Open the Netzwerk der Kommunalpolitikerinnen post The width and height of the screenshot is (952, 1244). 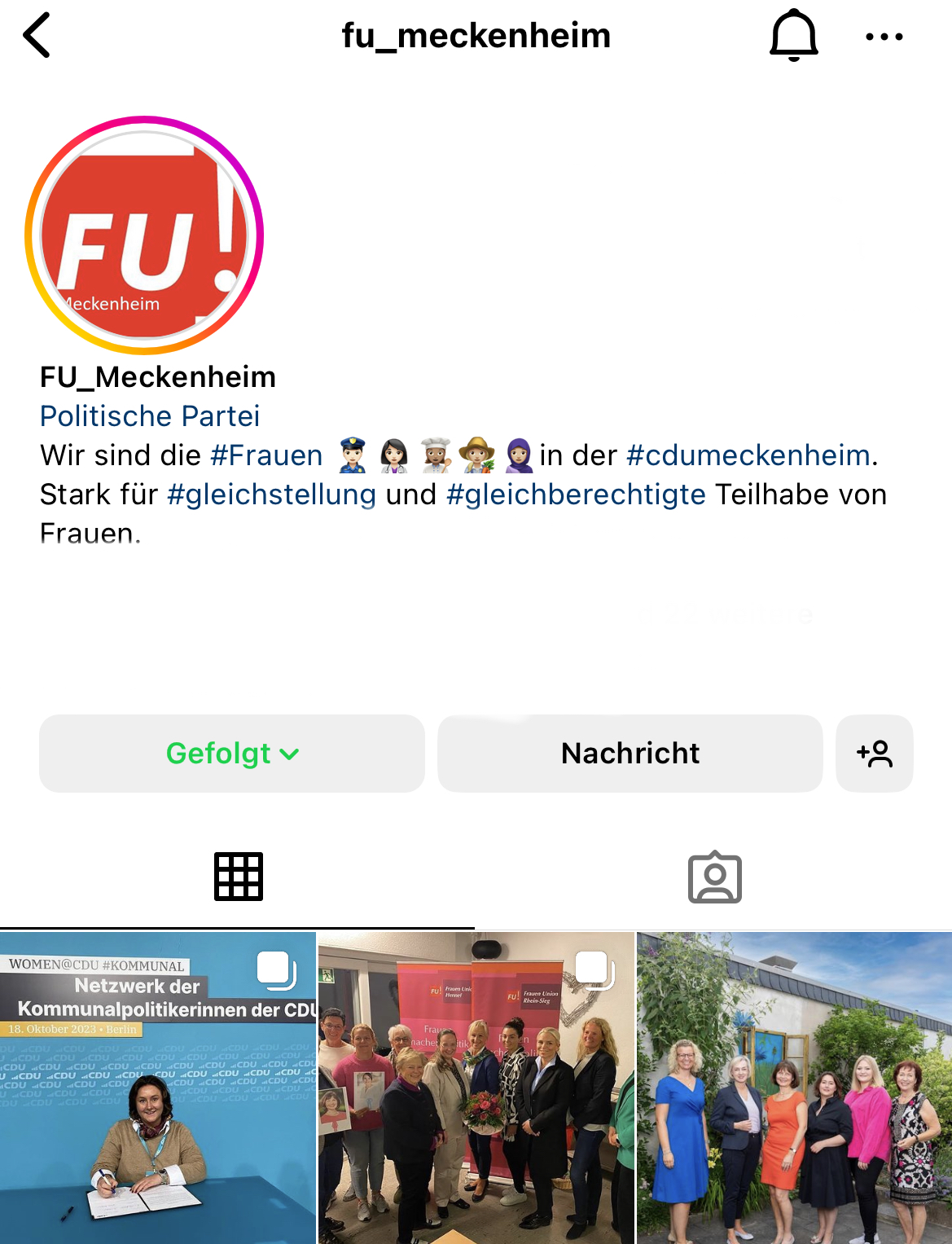[157, 1088]
